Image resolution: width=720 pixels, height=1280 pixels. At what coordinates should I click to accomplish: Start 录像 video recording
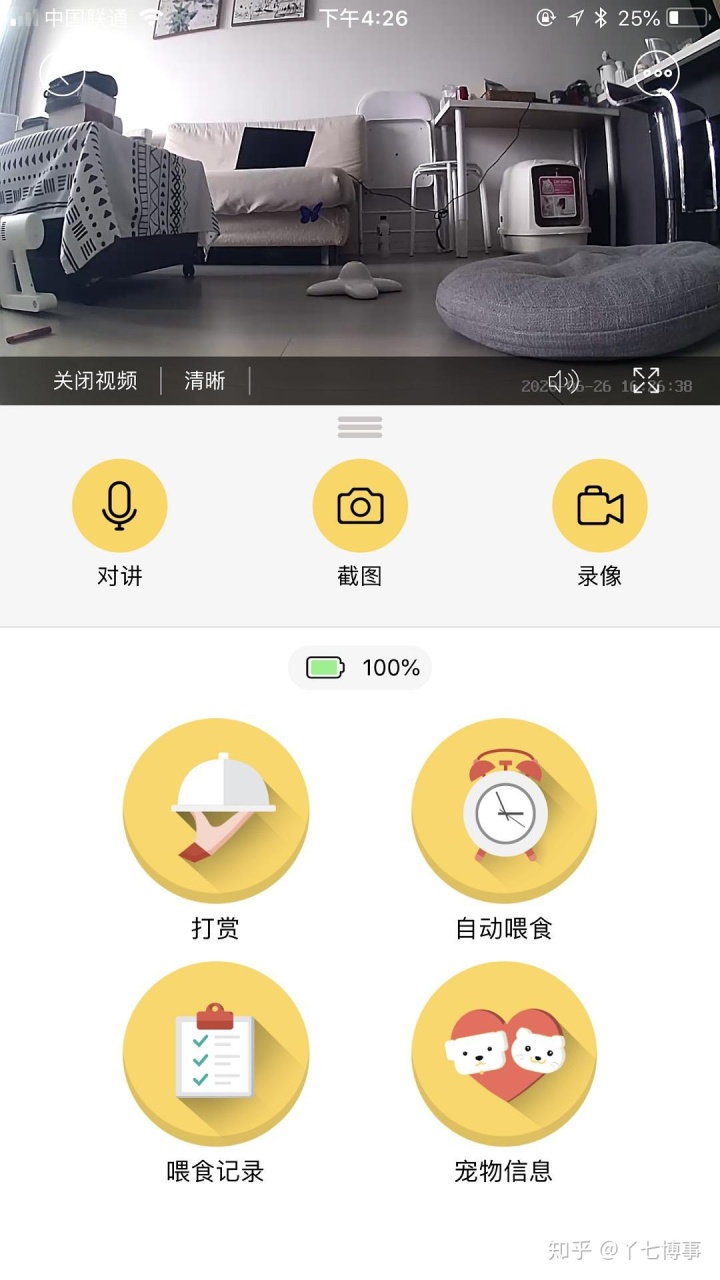tap(600, 506)
